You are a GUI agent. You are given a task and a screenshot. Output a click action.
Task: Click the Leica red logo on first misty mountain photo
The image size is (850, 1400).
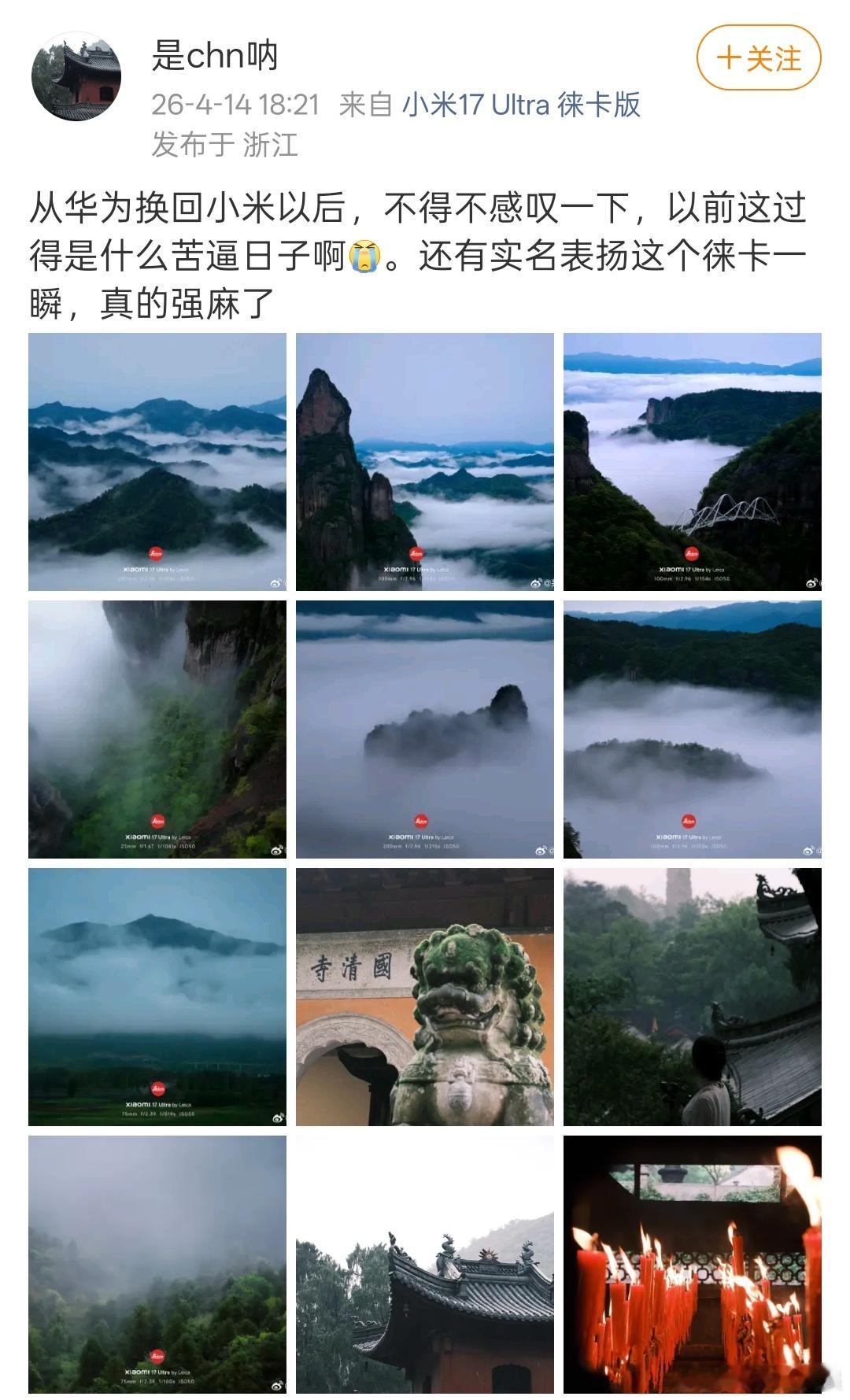(x=156, y=553)
